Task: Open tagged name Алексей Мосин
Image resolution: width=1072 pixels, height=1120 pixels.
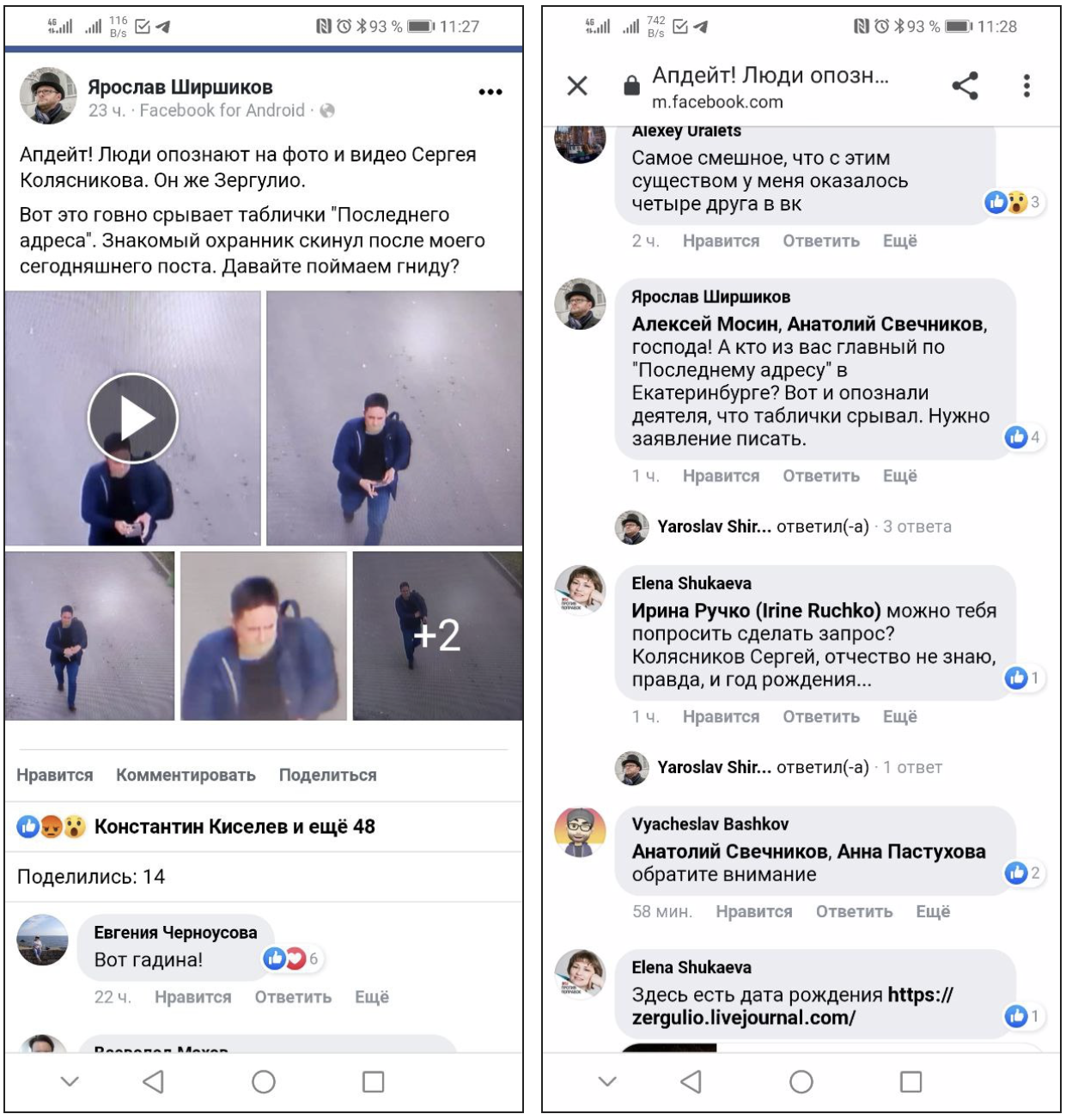Action: tap(705, 324)
